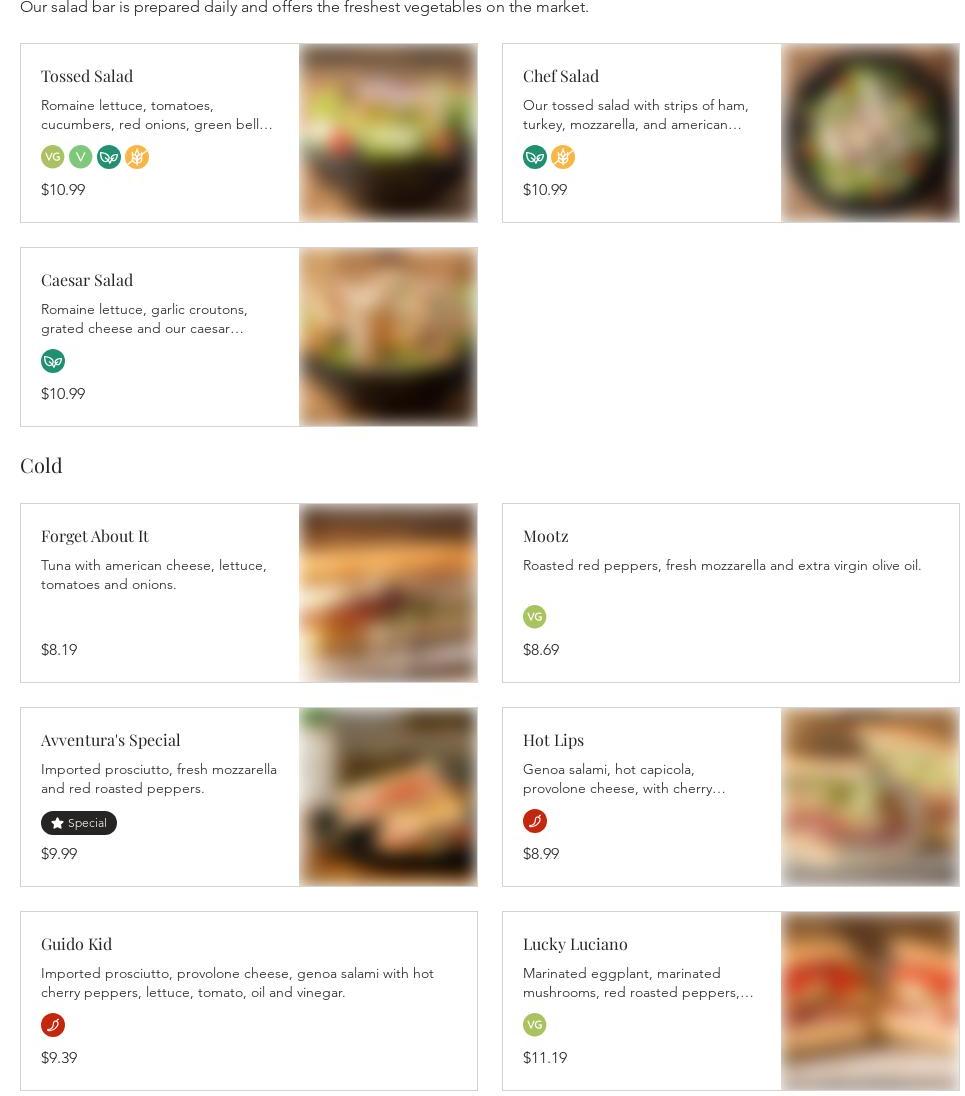Viewport: 965px width, 1096px height.
Task: Select the Hot Lips sandwich card
Action: (553, 740)
